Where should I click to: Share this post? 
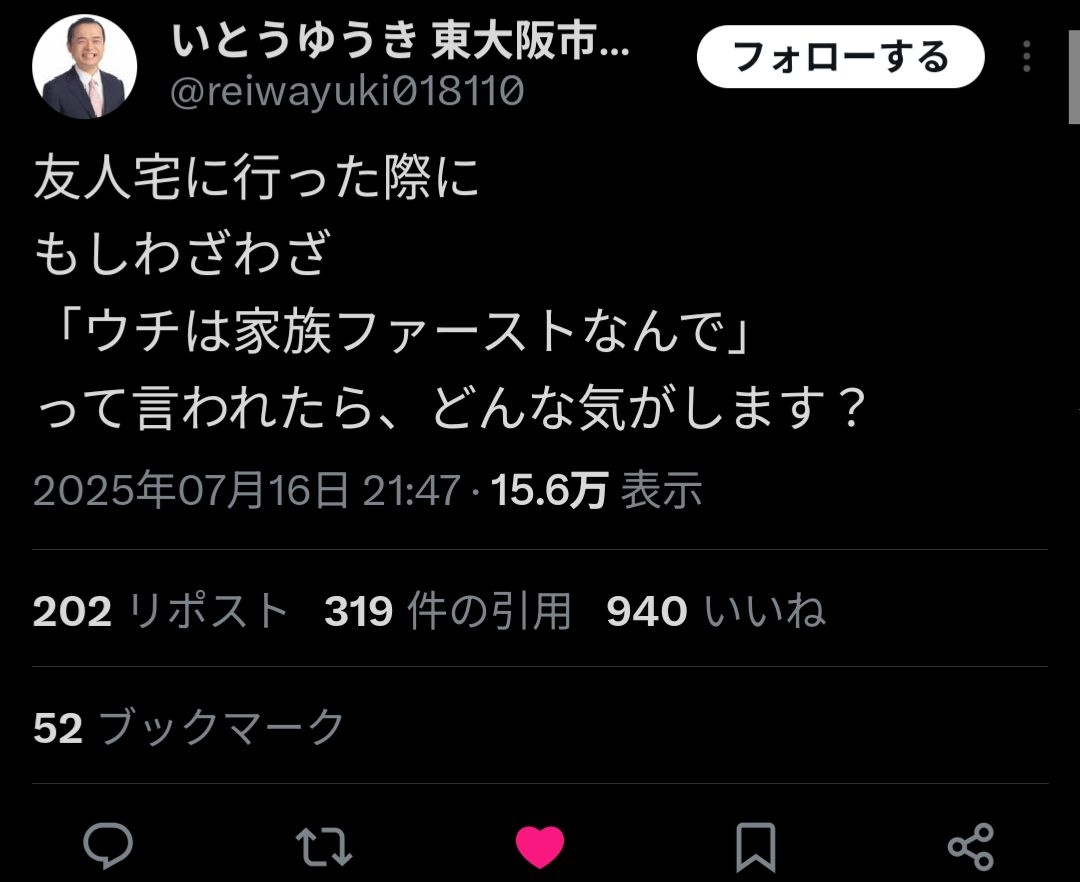point(970,846)
